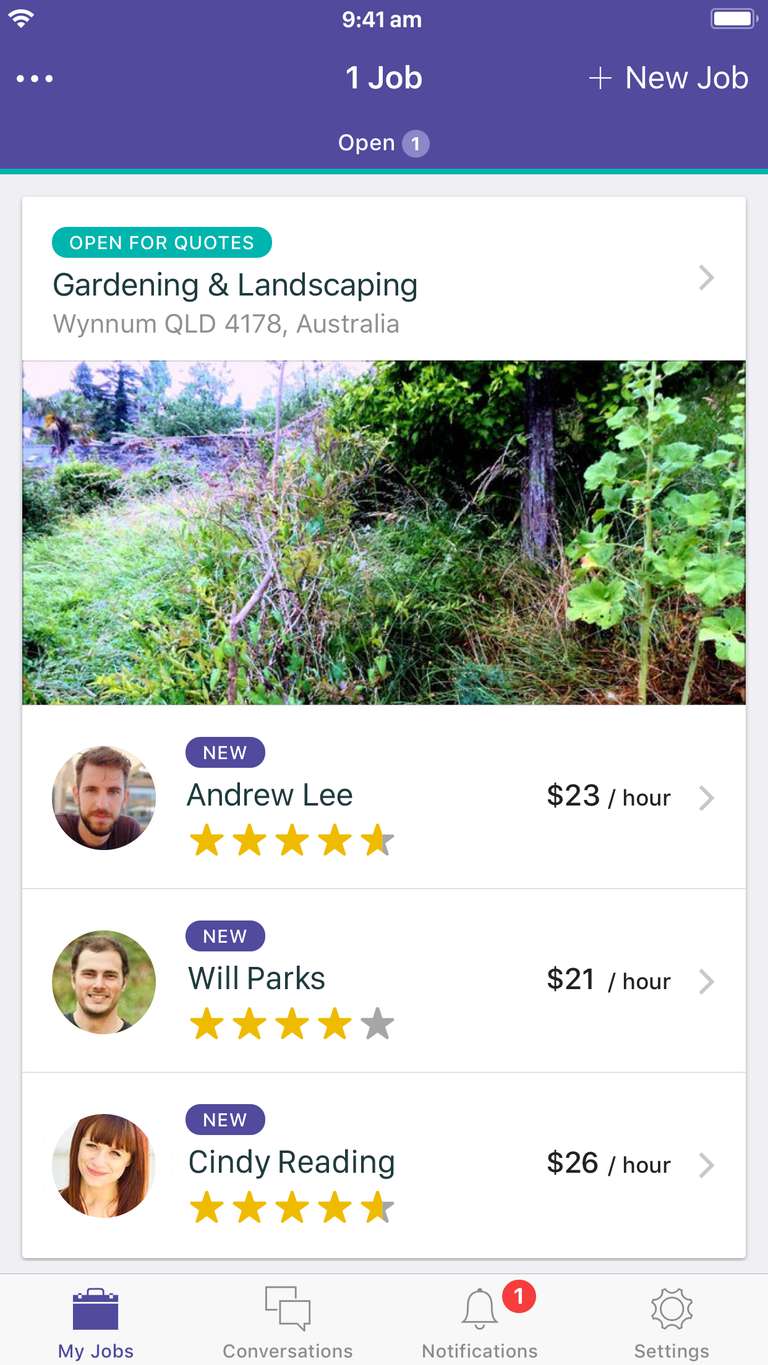The width and height of the screenshot is (768, 1365).
Task: Tap Will Parks' profile picture
Action: coord(104,981)
